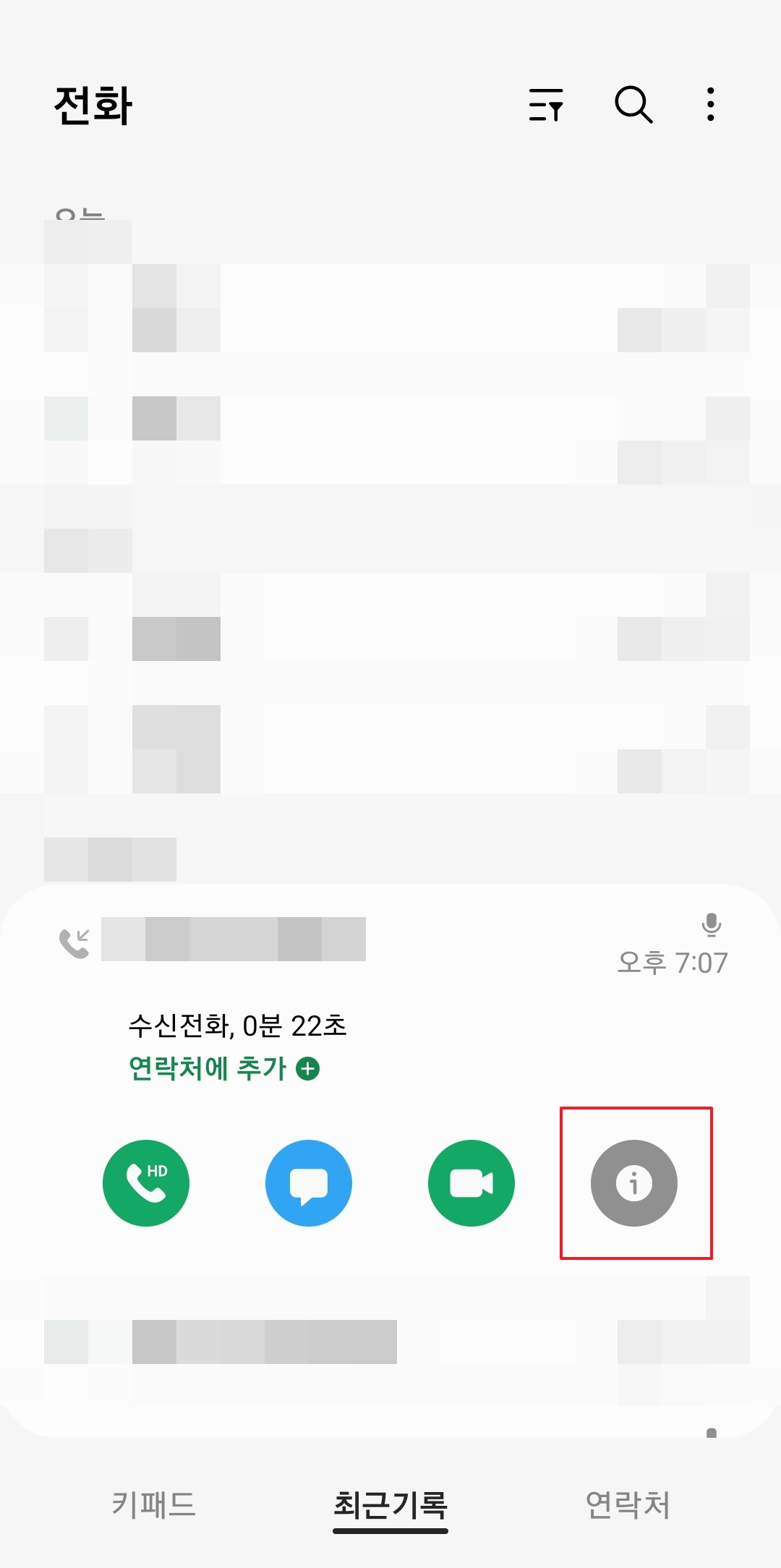Image resolution: width=781 pixels, height=1568 pixels.
Task: Tap the incoming call arrow icon
Action: 74,937
